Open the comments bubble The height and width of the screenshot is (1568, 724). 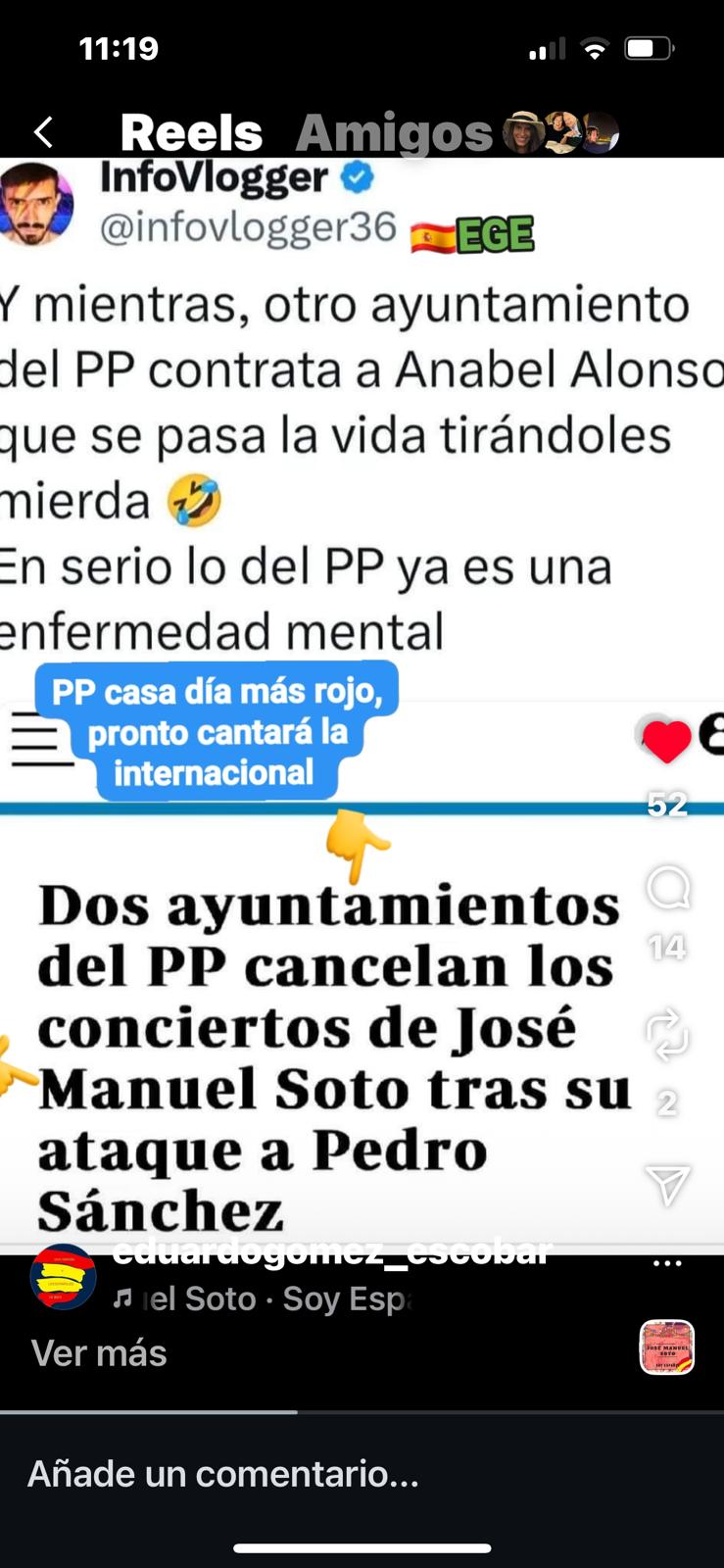pyautogui.click(x=668, y=890)
